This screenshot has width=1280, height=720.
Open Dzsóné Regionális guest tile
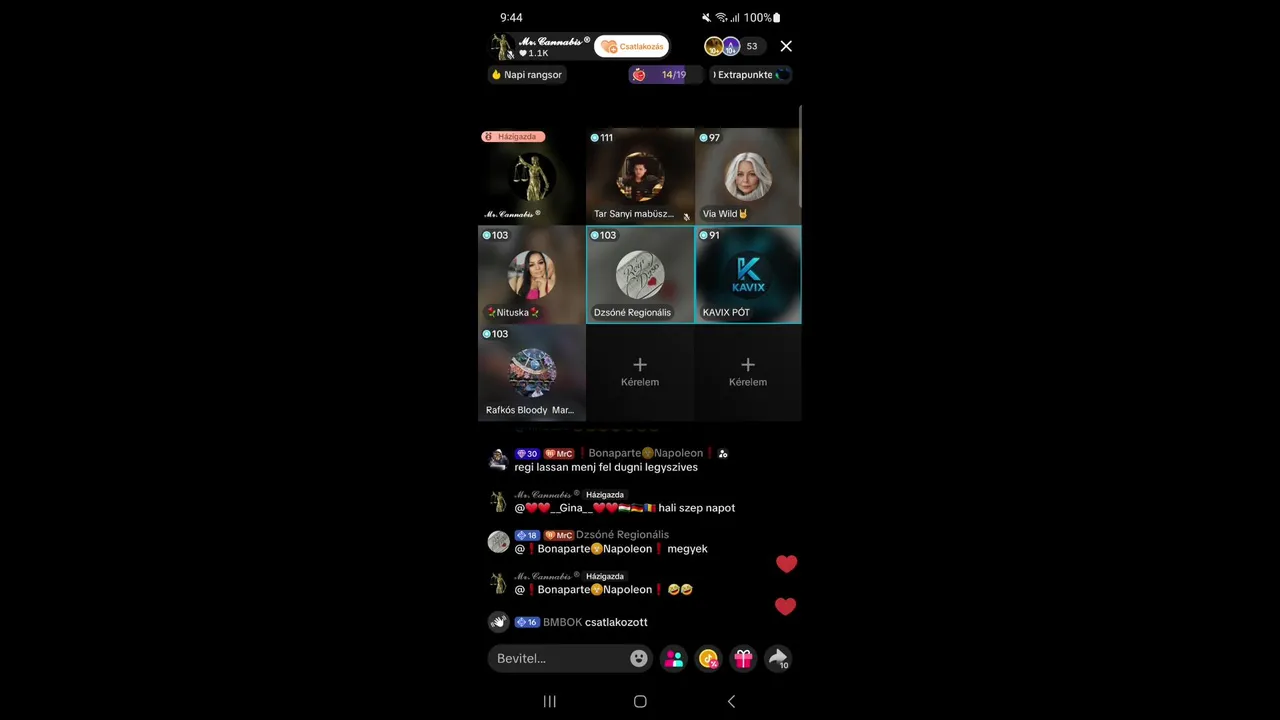tap(640, 275)
